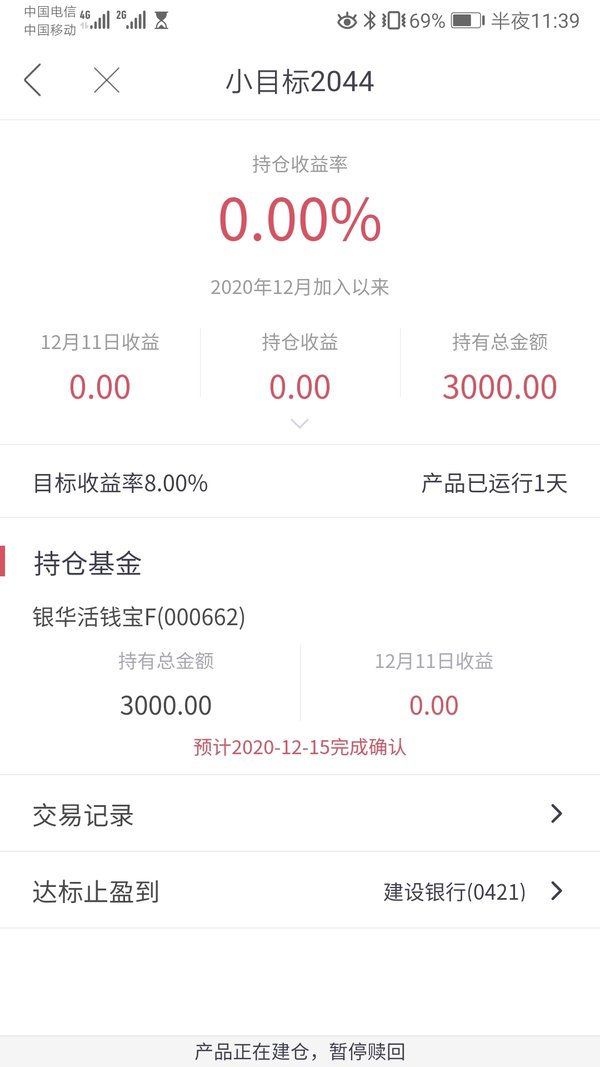The image size is (600, 1067).
Task: Open 交易记录 transaction records
Action: (300, 814)
